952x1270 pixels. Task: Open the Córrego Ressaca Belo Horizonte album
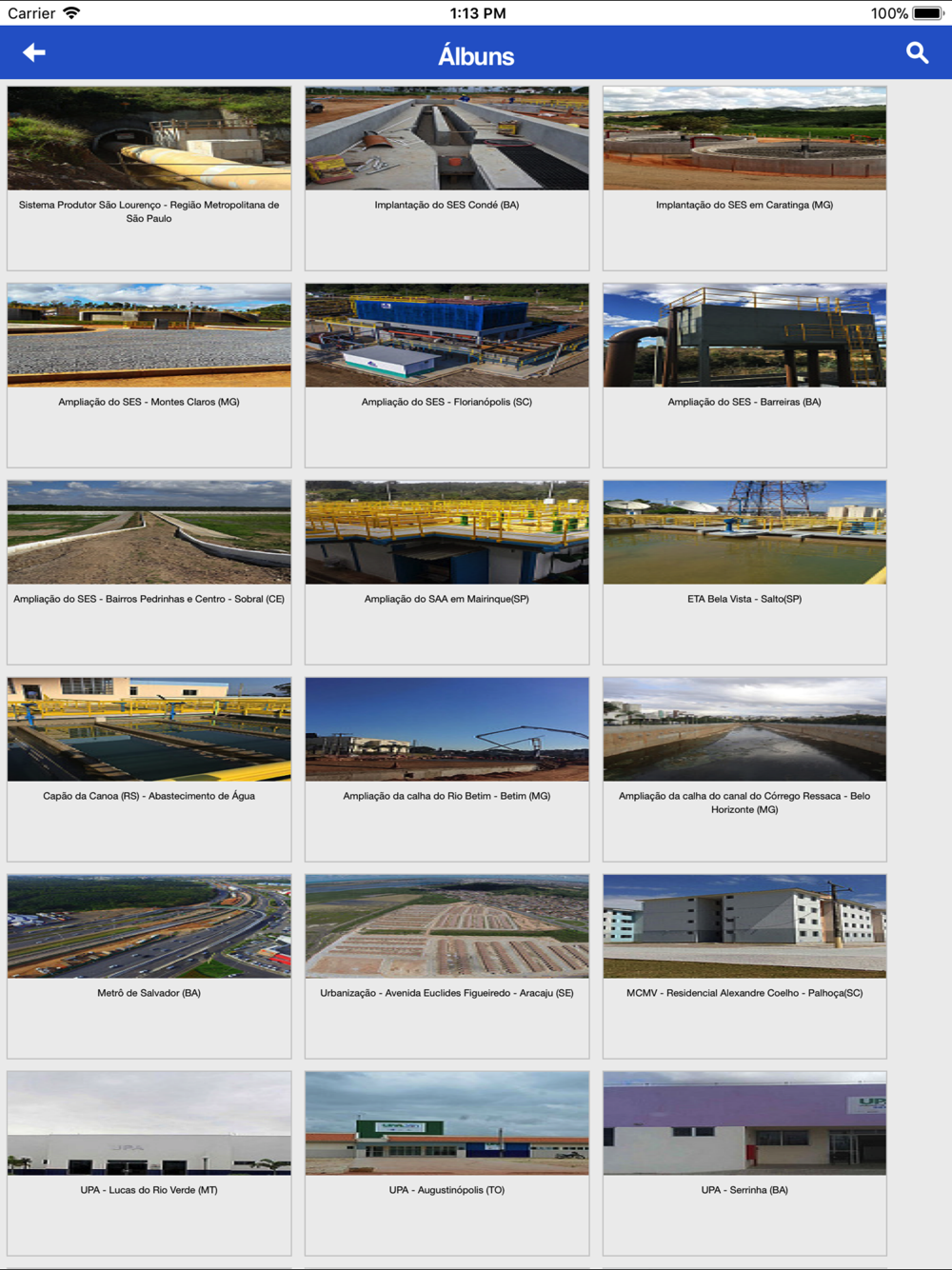(744, 769)
